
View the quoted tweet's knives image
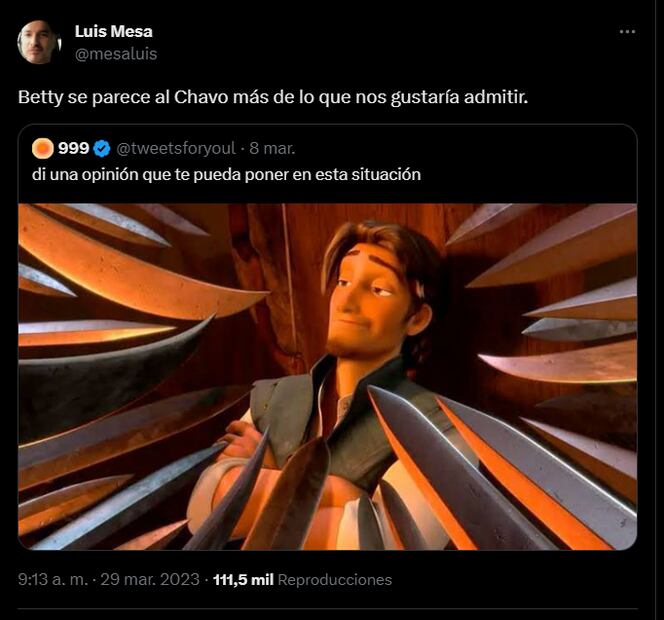tap(327, 376)
